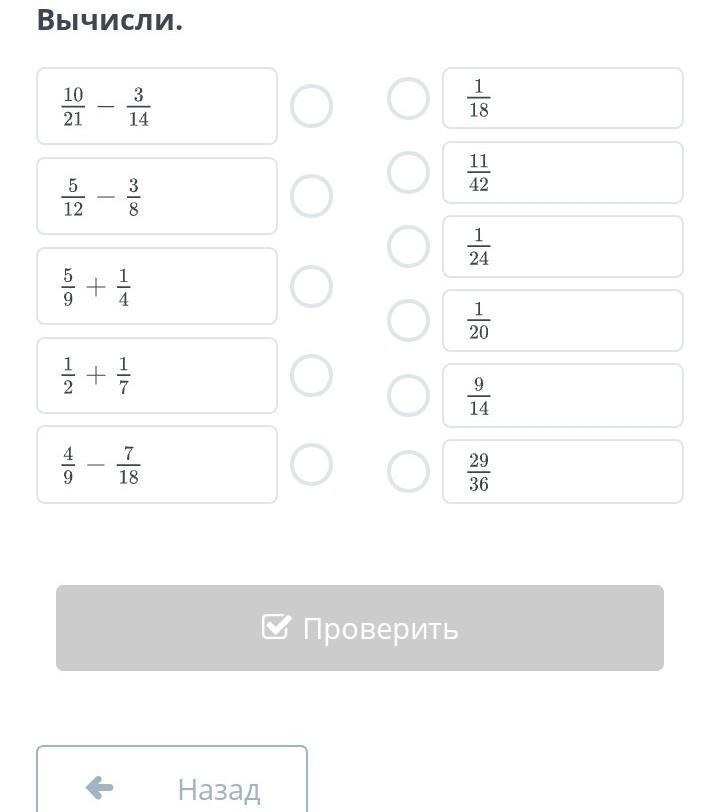
Task: Choose the circle beside answer 1/24
Action: tap(408, 246)
